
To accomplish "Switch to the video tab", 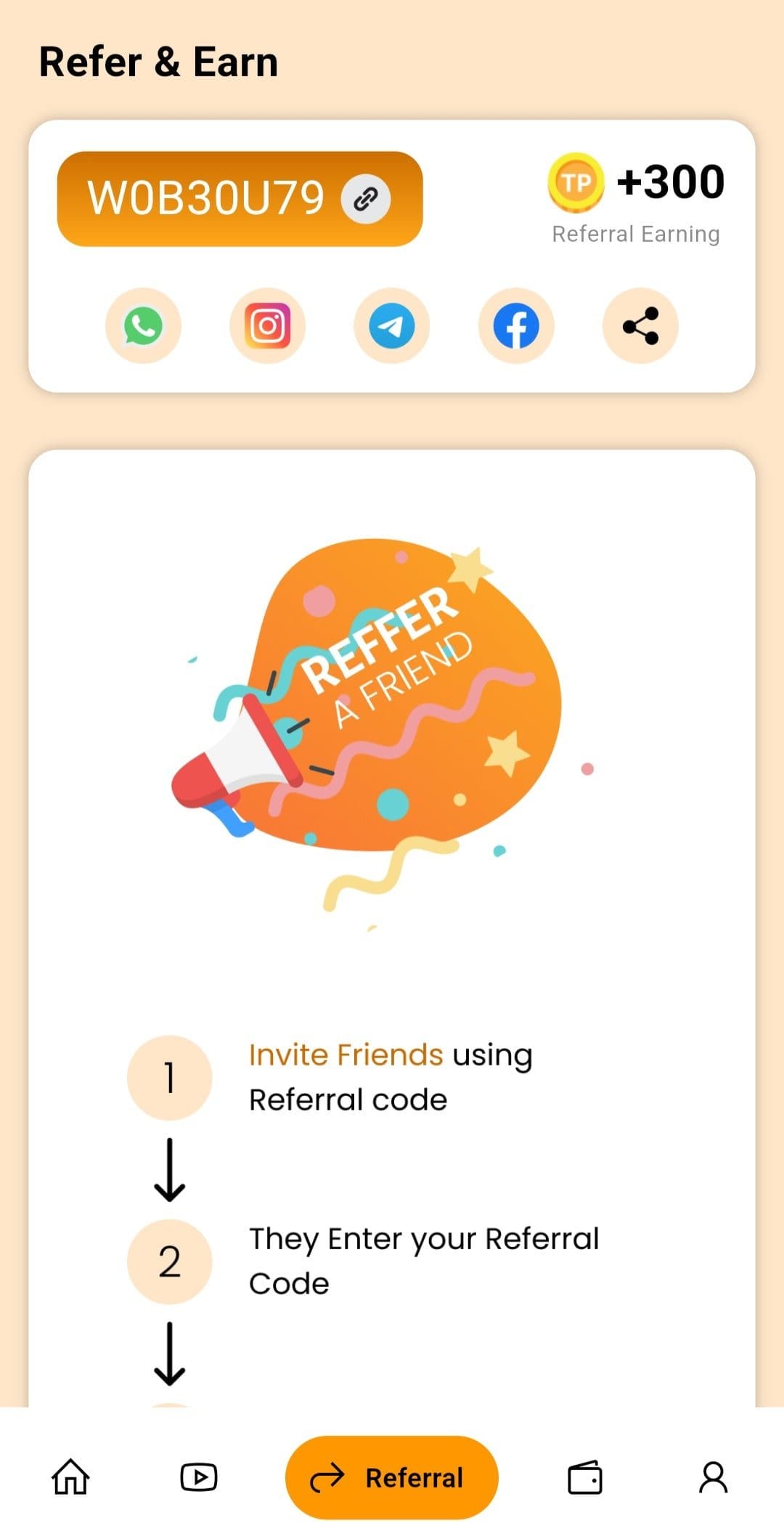I will pos(198,1477).
